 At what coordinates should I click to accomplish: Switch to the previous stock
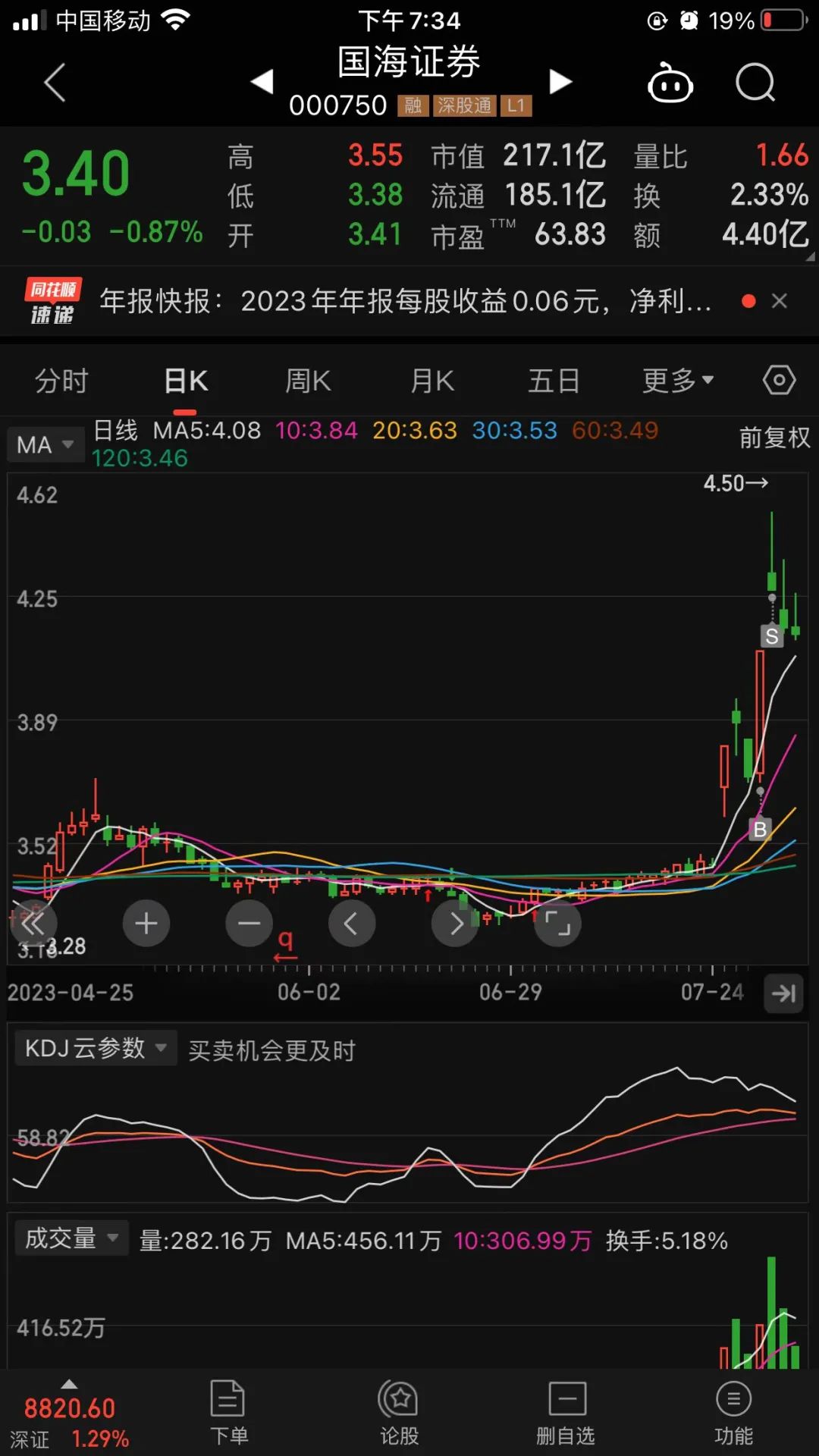[x=262, y=81]
